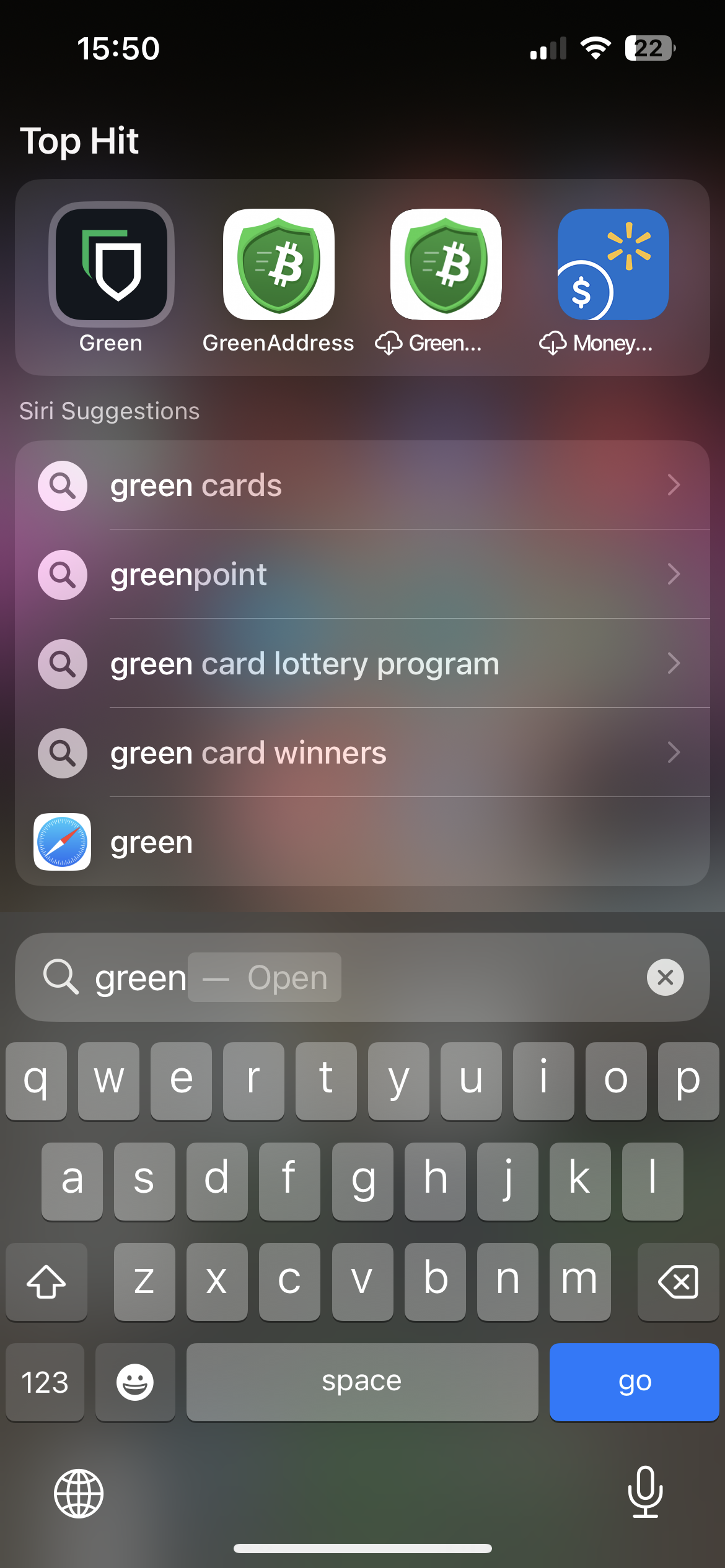Open the Green app
This screenshot has height=1568, width=725.
pos(112,265)
